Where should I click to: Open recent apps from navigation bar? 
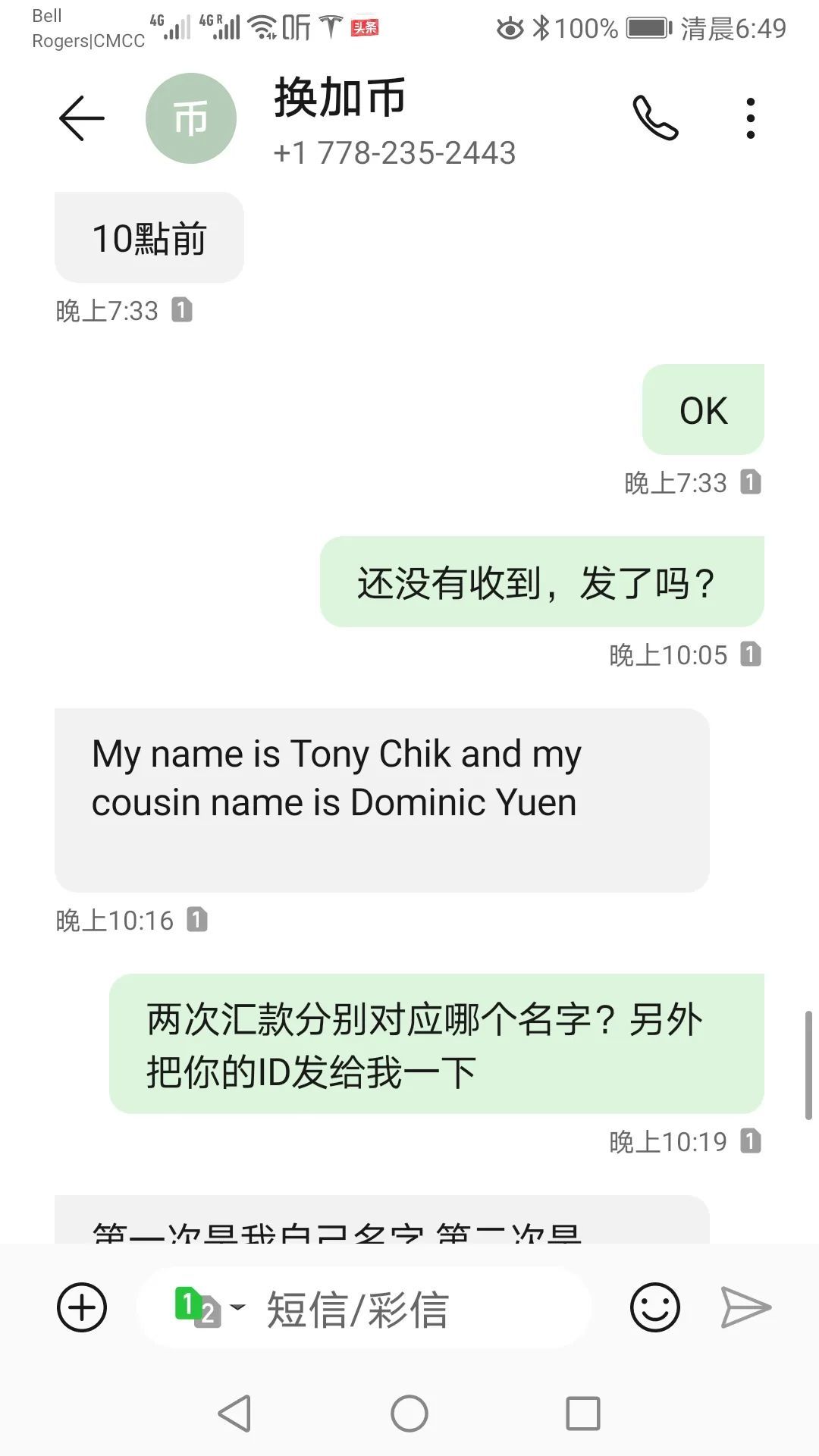(583, 1414)
